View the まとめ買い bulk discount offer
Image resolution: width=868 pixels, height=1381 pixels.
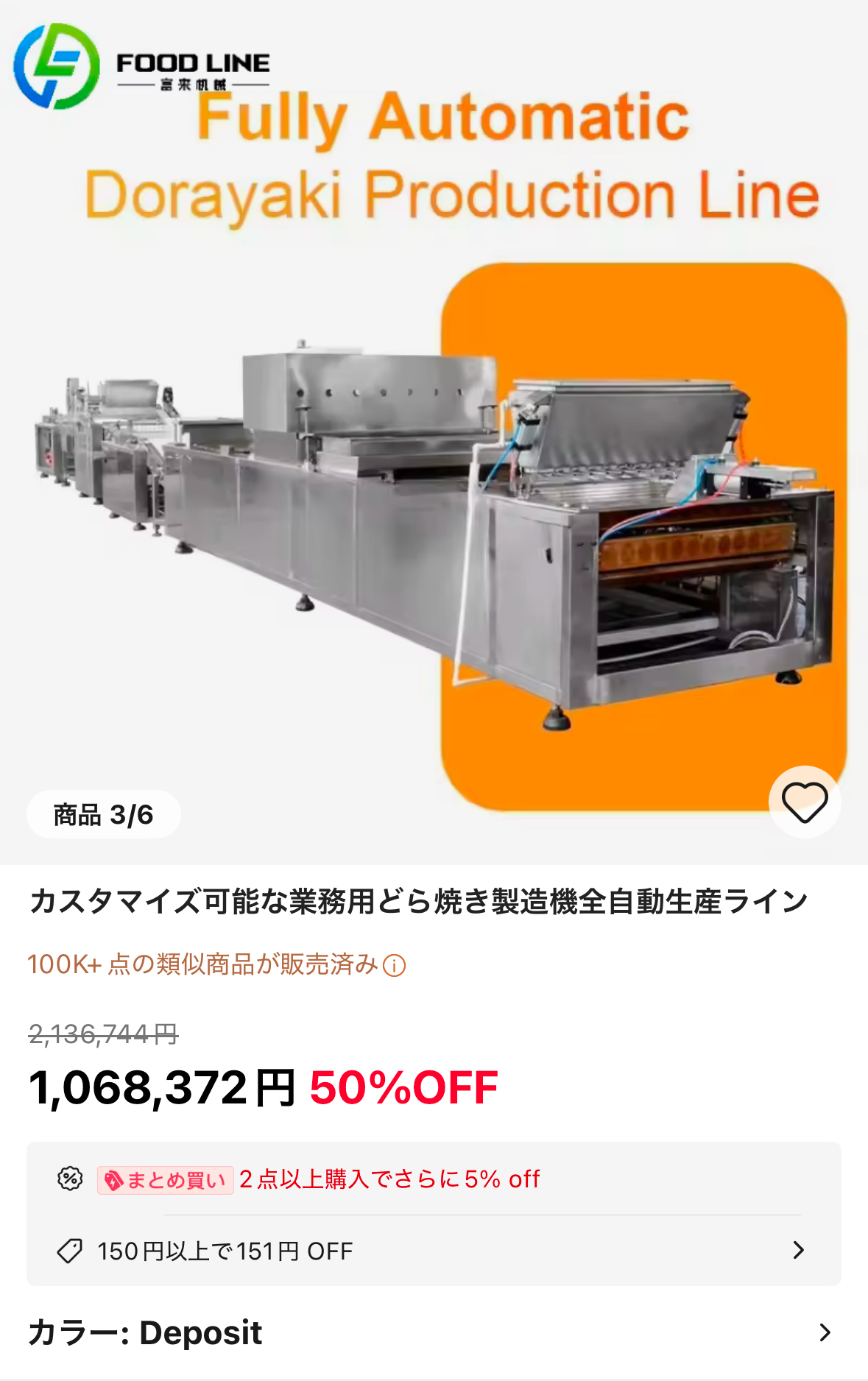[318, 1179]
